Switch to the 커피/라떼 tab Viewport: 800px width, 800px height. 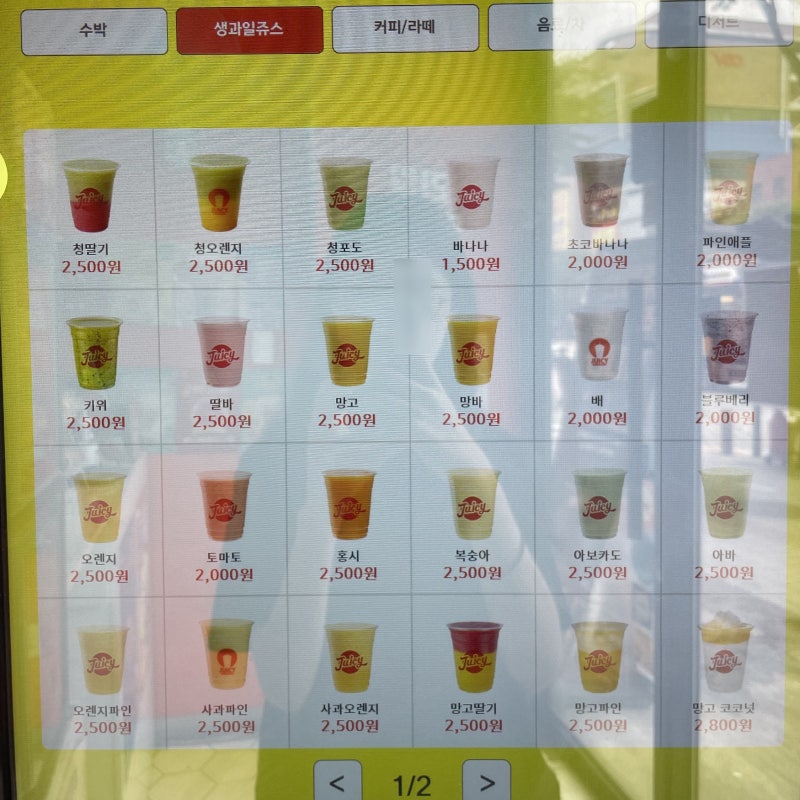(x=406, y=28)
